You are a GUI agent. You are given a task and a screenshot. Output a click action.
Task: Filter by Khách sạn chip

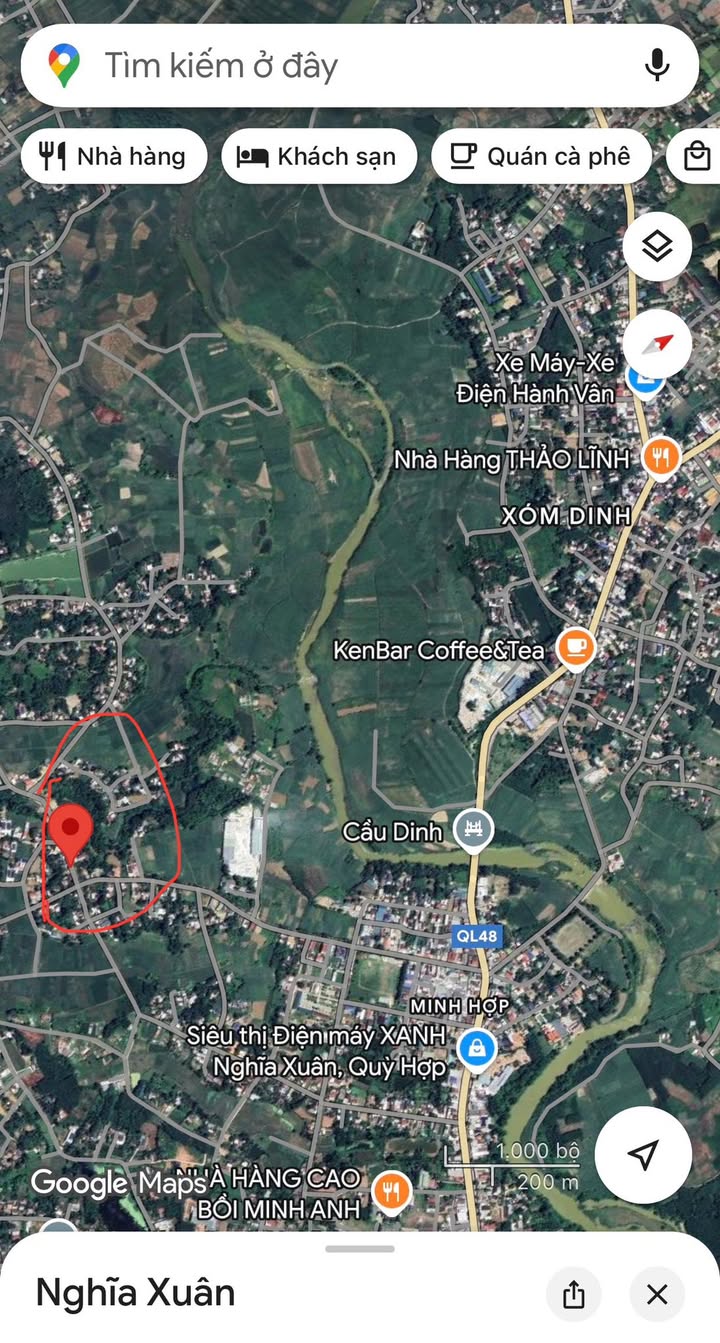[319, 157]
